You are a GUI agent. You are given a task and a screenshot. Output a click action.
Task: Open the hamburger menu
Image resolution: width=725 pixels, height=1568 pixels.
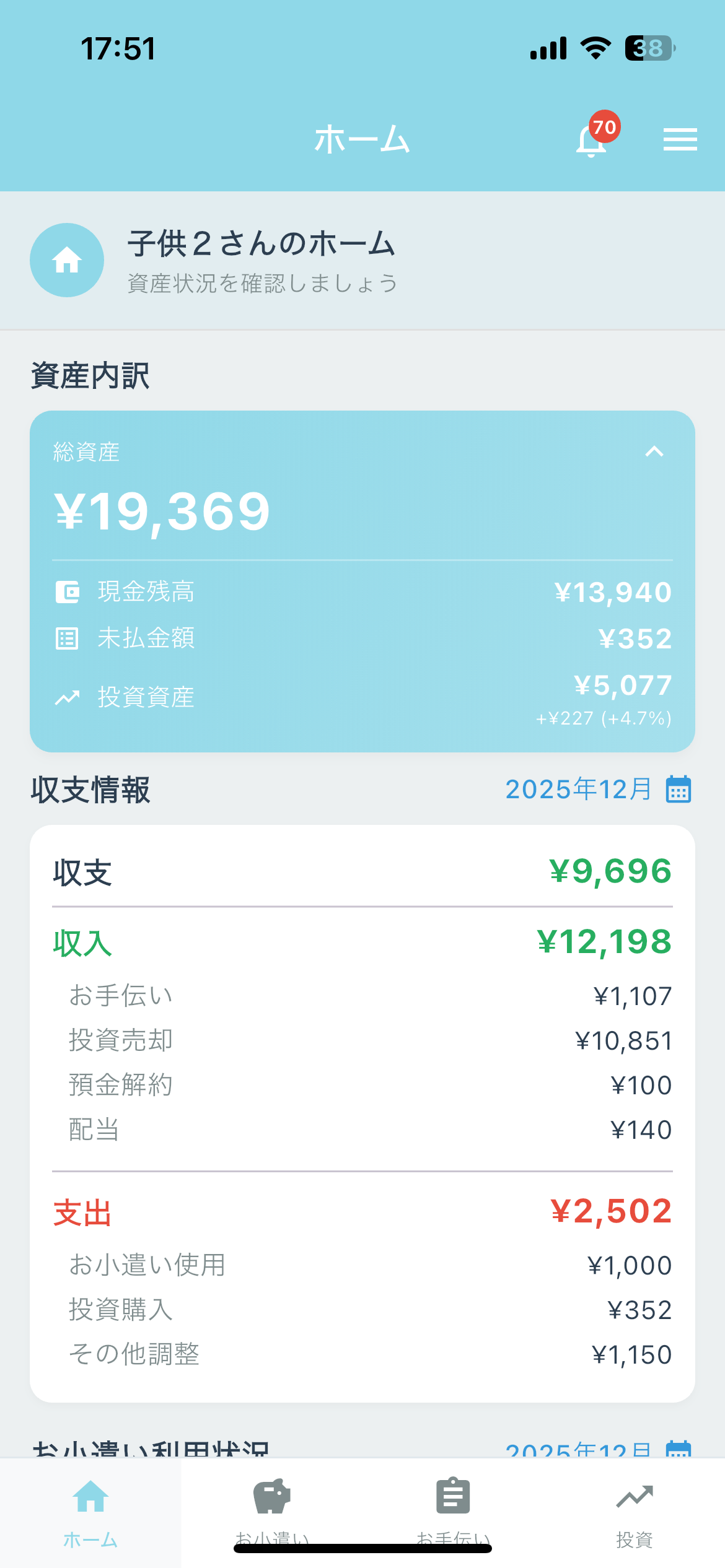680,140
